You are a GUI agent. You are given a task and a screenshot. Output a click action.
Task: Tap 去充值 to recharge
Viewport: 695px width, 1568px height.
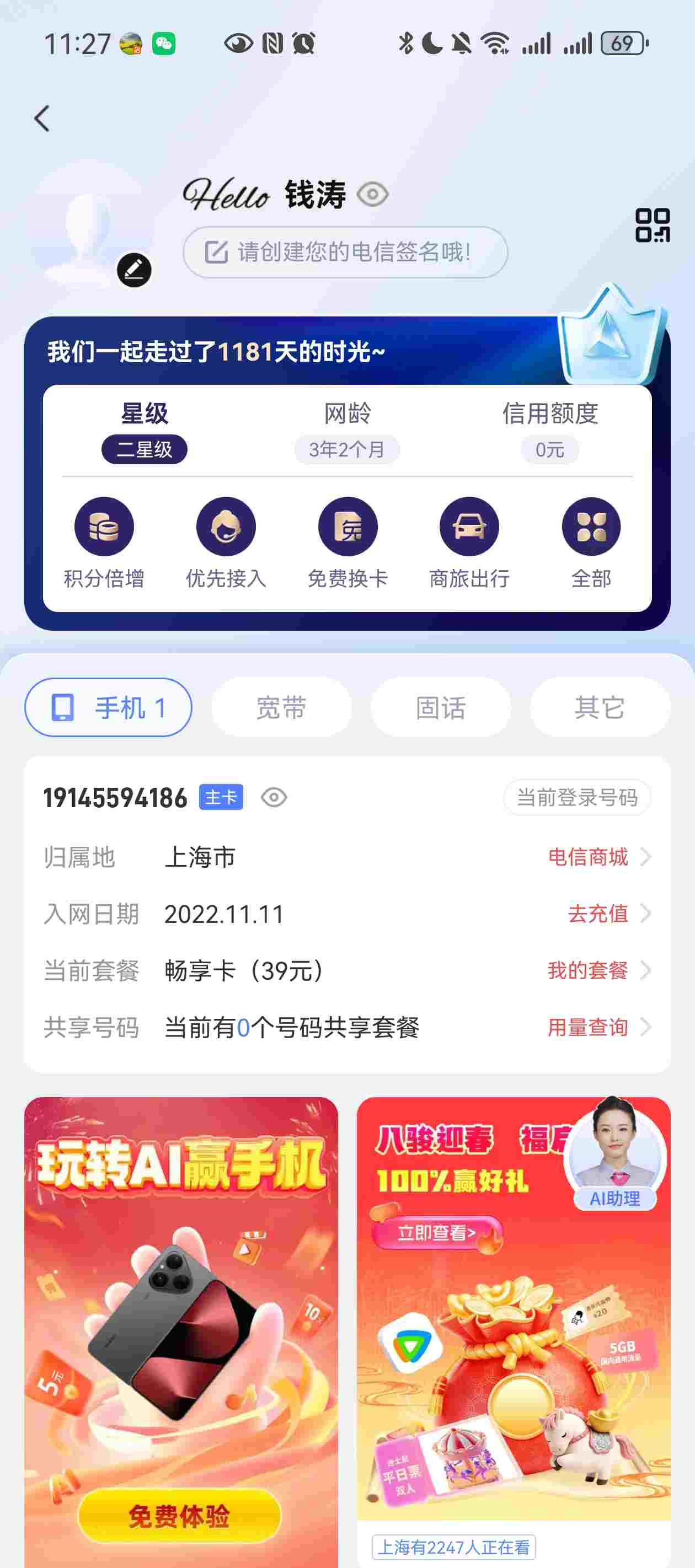[x=608, y=914]
